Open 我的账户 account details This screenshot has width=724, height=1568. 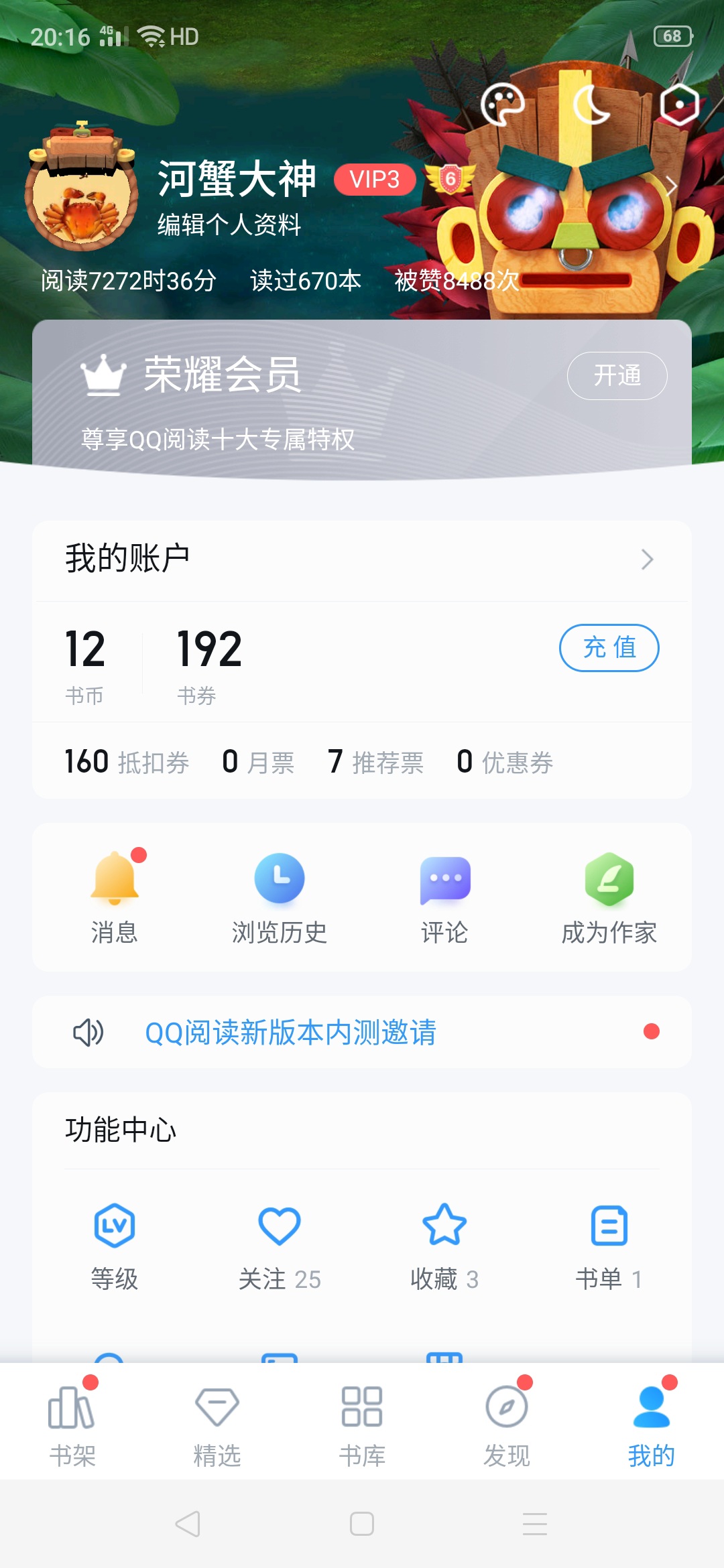tap(362, 559)
